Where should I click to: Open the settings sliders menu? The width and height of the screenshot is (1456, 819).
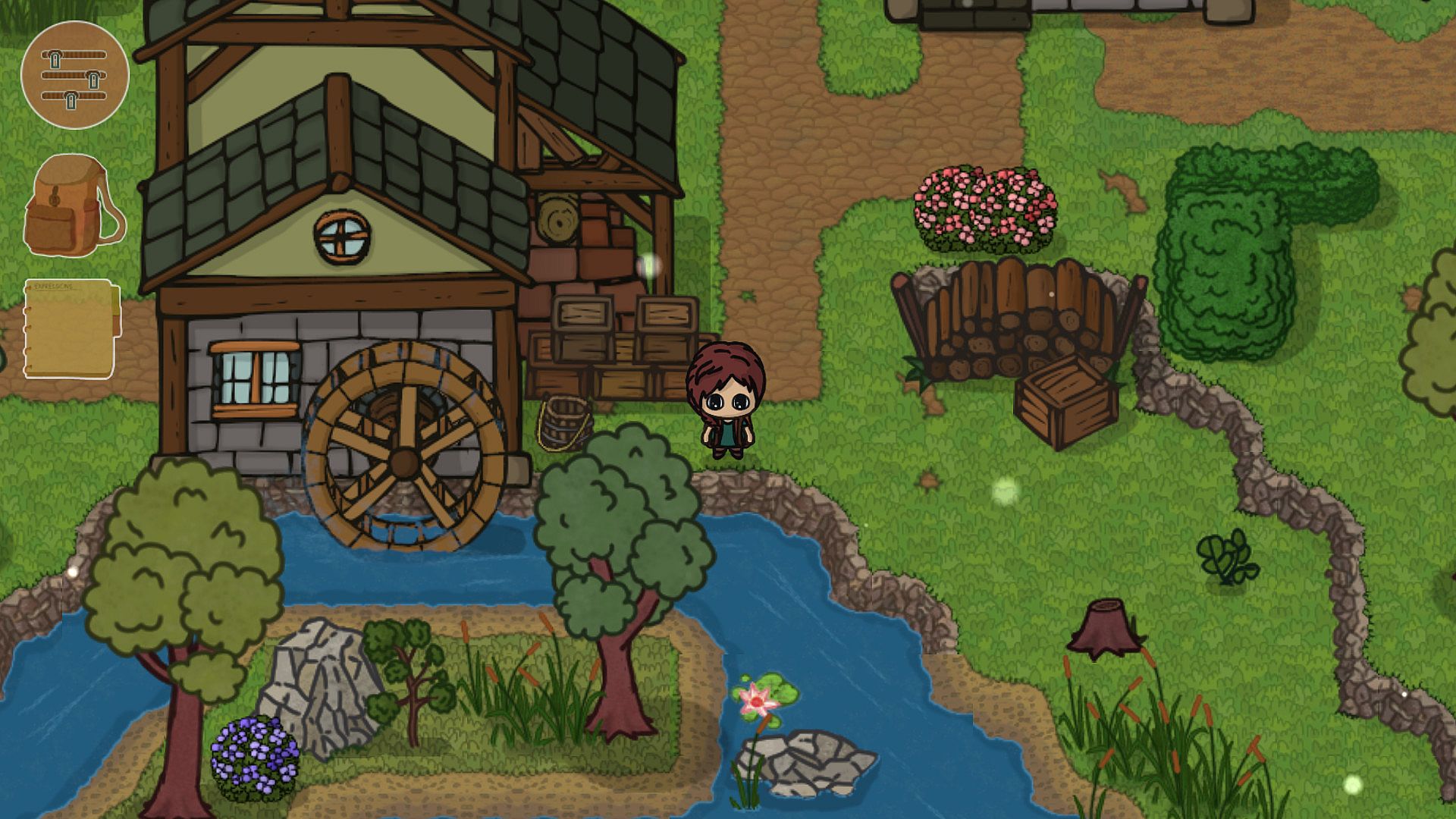tap(74, 75)
